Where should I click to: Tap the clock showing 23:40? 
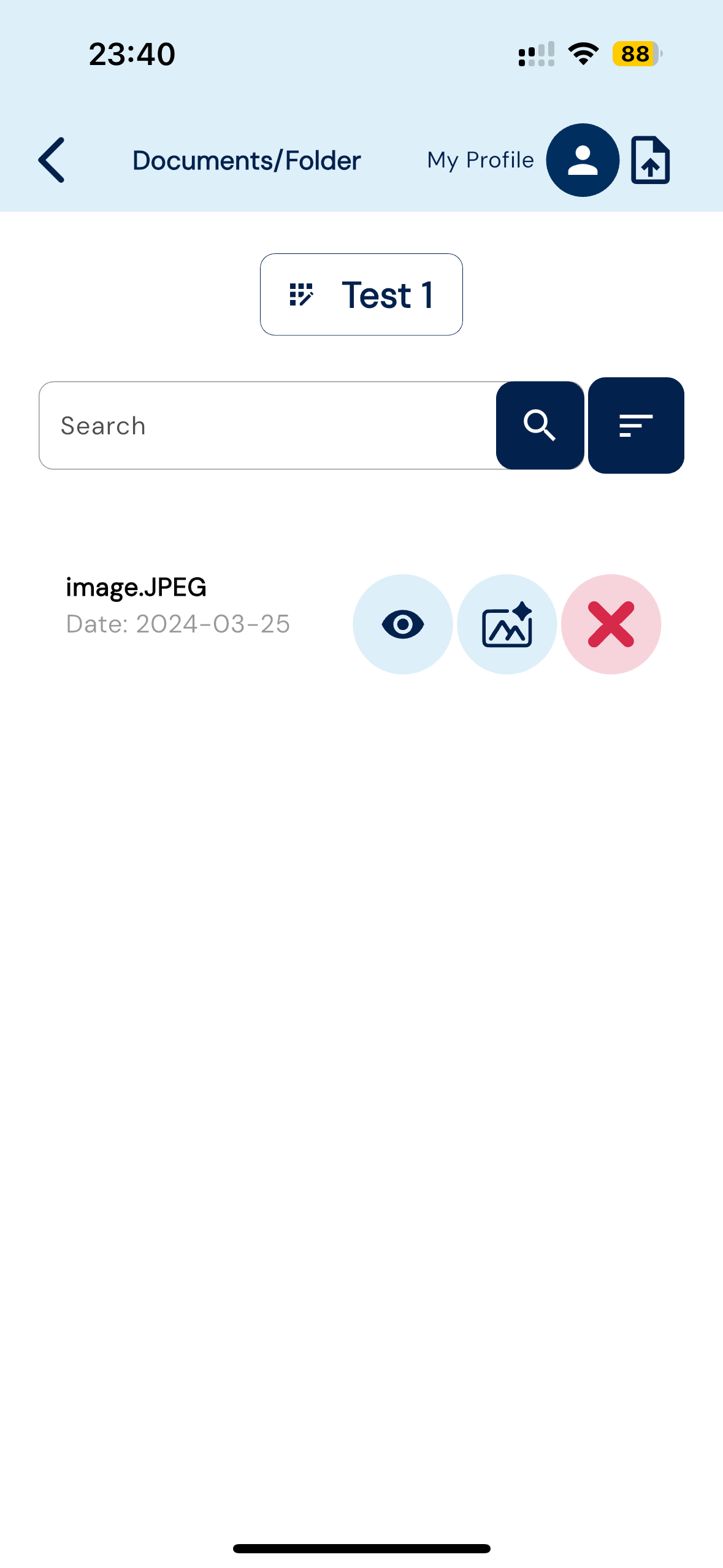(x=132, y=54)
